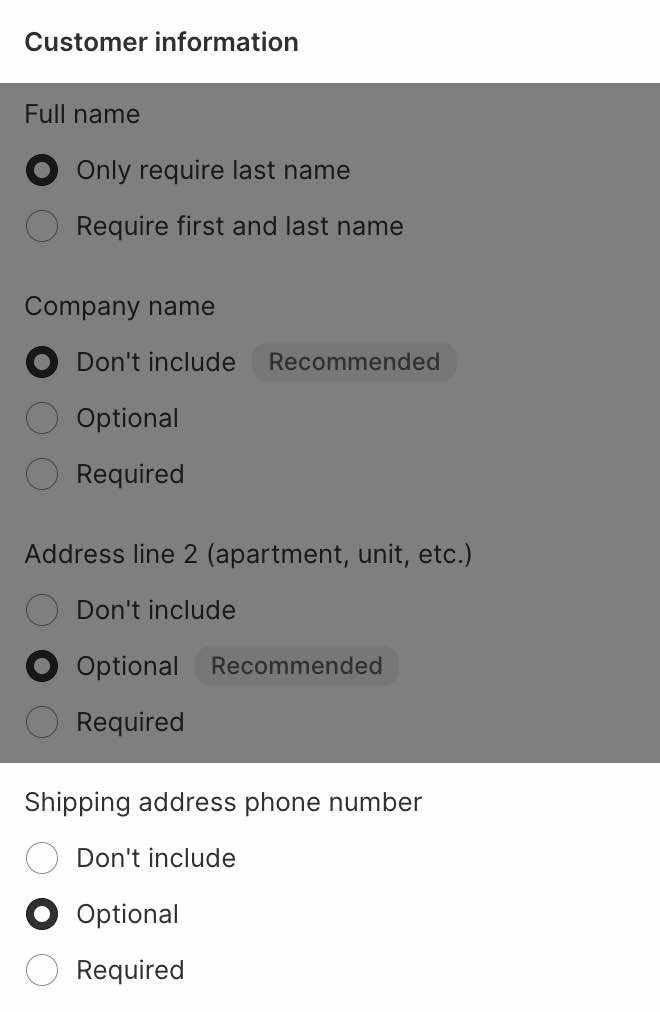Image resolution: width=660 pixels, height=1012 pixels.
Task: Set Company name to Optional
Action: point(42,418)
